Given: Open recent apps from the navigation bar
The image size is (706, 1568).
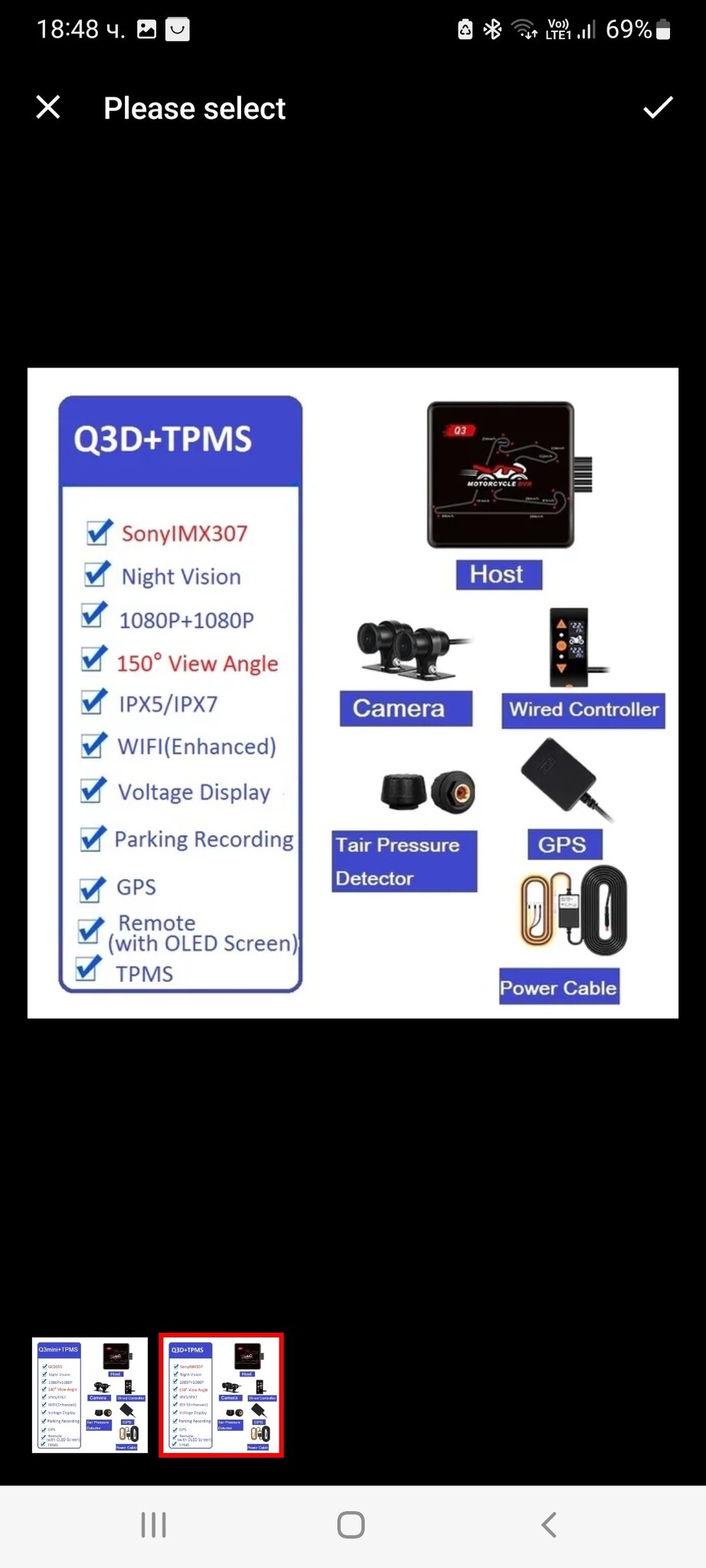Looking at the screenshot, I should click(x=154, y=1524).
